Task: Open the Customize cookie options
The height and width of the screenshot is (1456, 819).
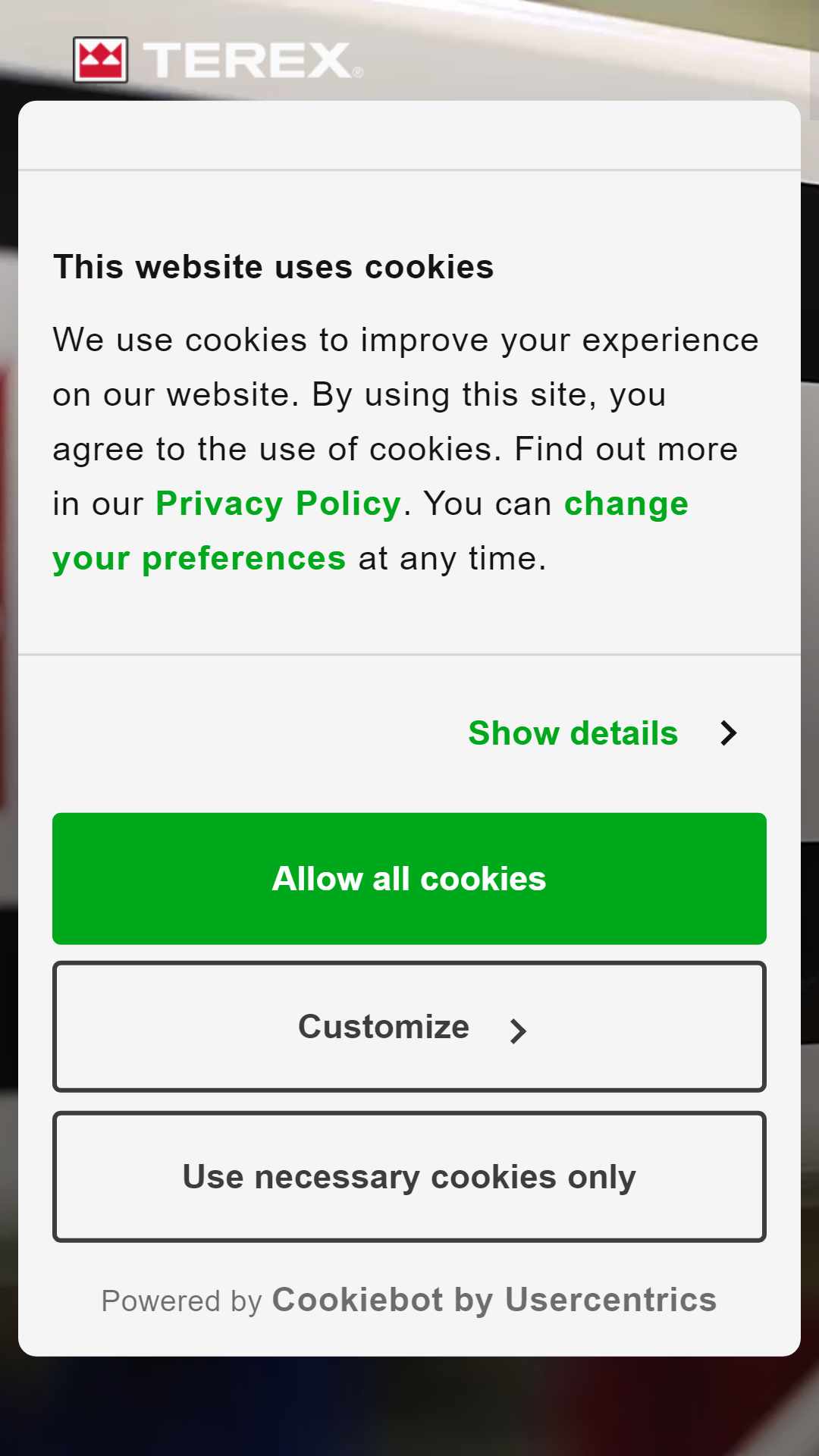Action: tap(409, 1027)
